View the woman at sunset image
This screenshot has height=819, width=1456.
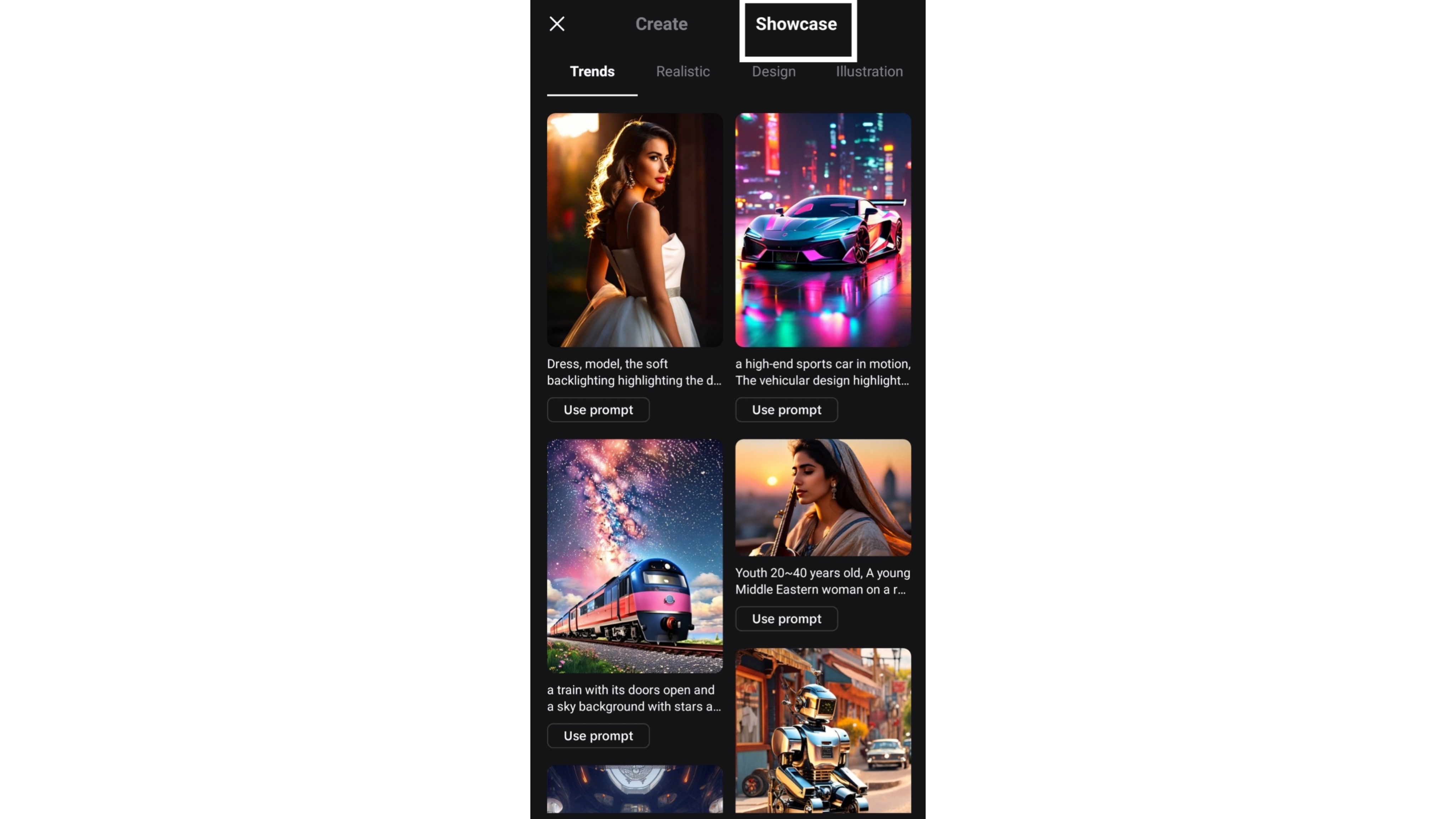tap(823, 497)
